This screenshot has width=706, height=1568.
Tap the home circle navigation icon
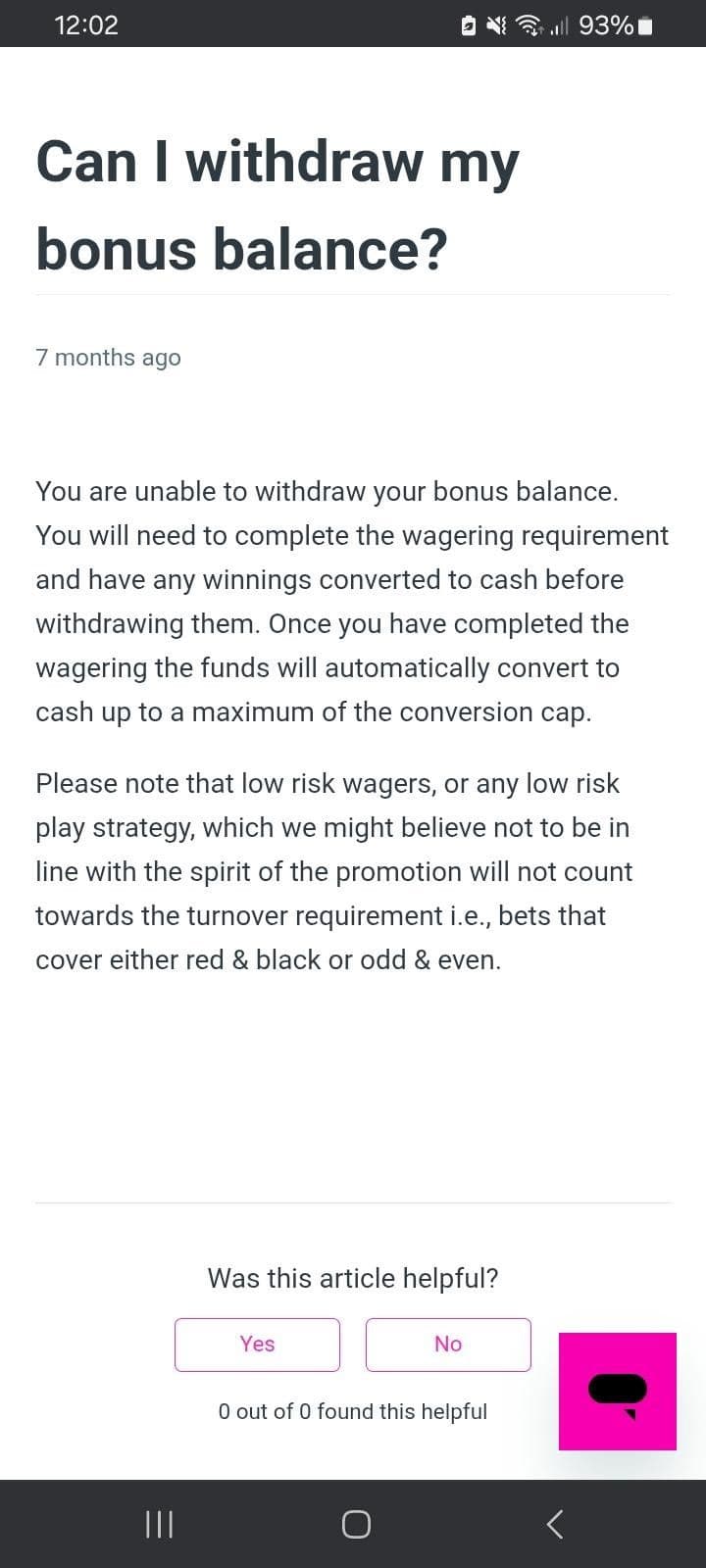click(x=356, y=1524)
